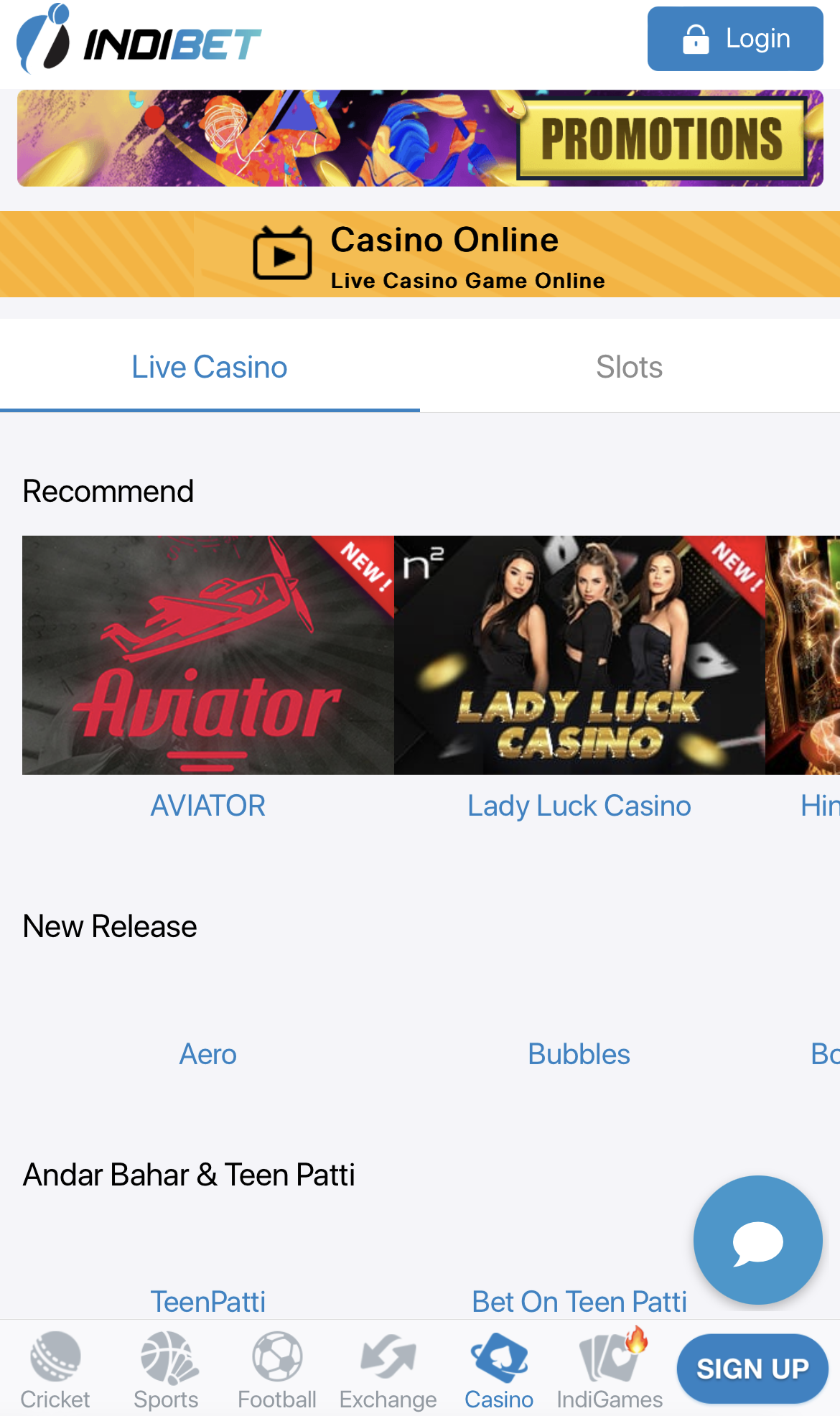
Task: Select the Live Casino tab
Action: [x=208, y=366]
